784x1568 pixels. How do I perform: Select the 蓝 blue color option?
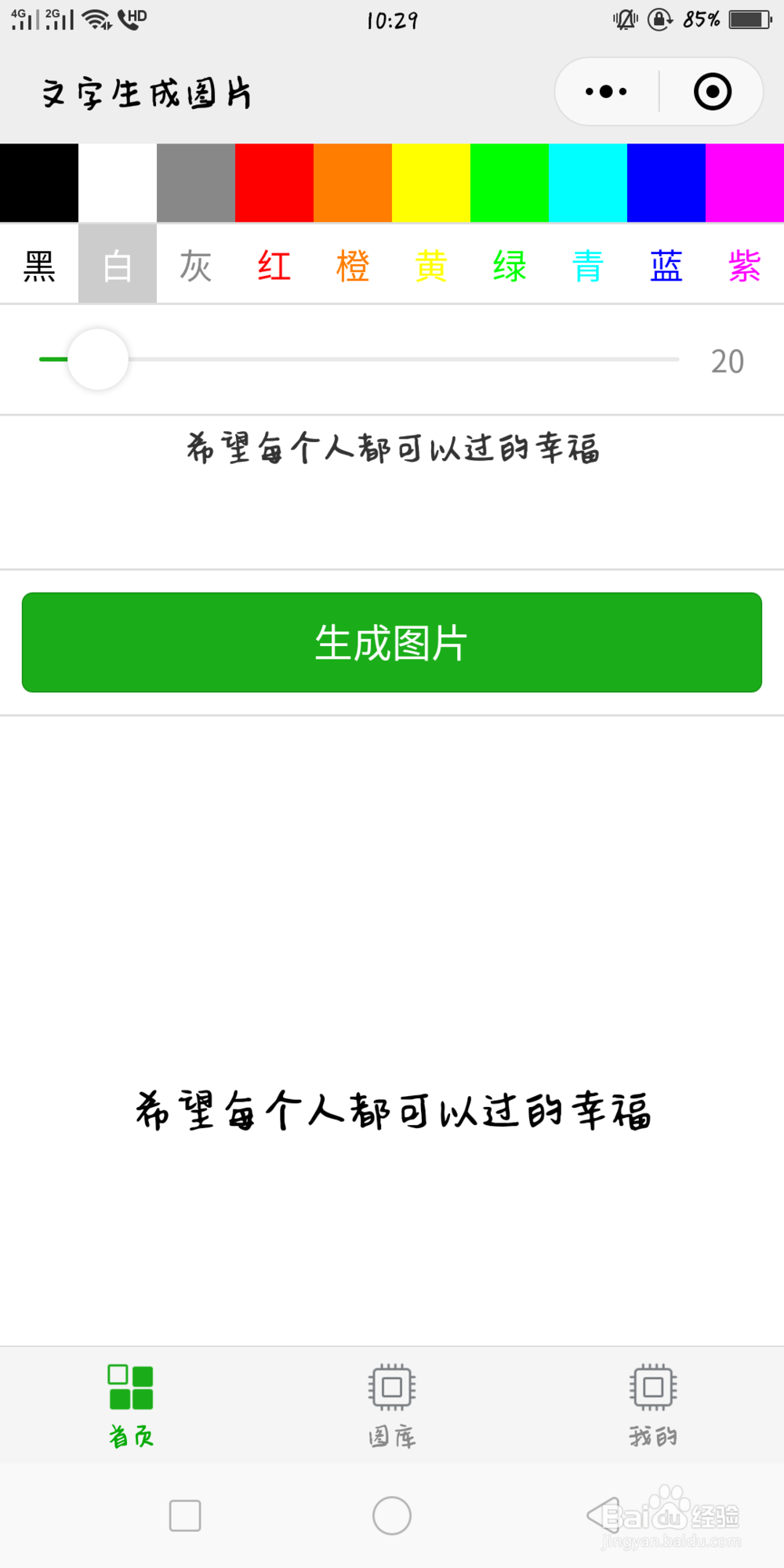pyautogui.click(x=665, y=264)
